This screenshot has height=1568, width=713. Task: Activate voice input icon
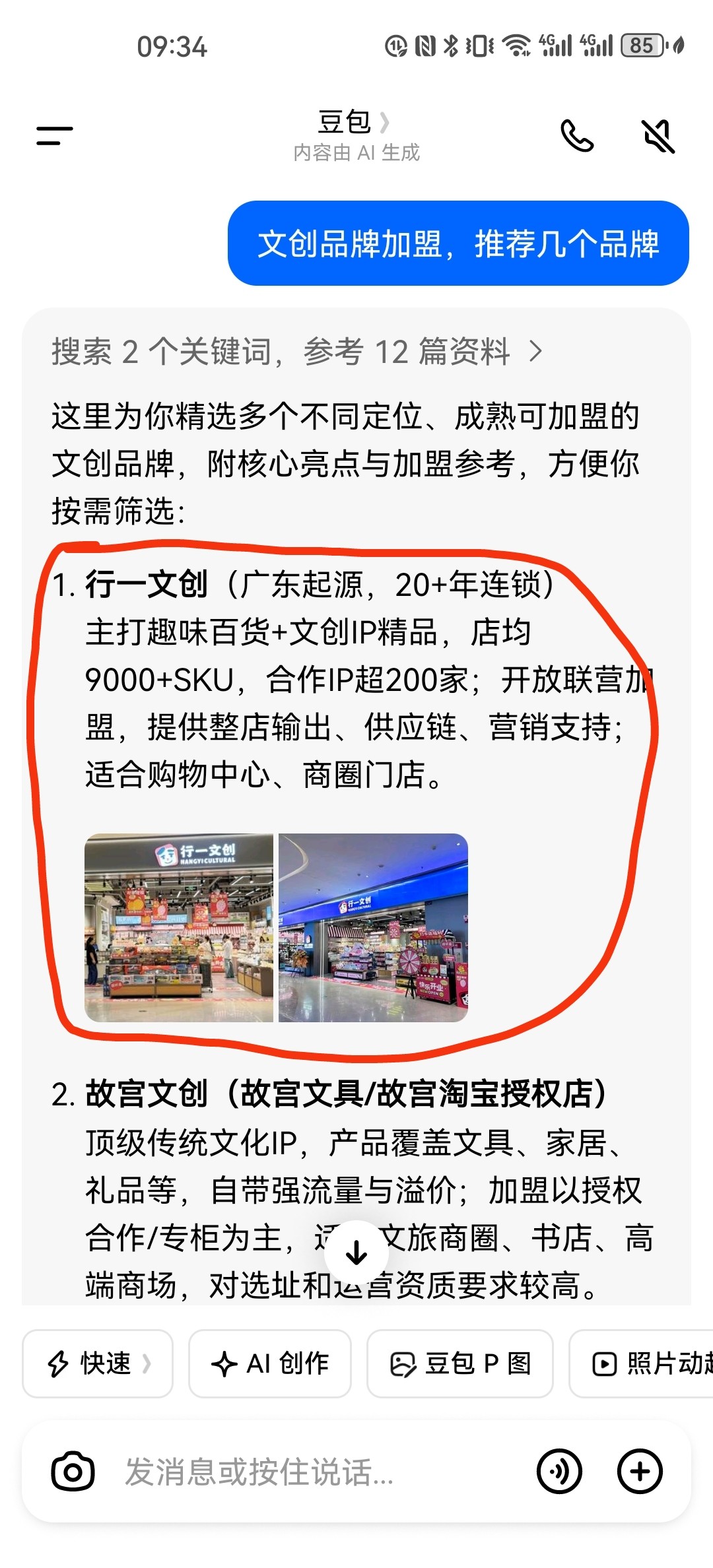(559, 1471)
